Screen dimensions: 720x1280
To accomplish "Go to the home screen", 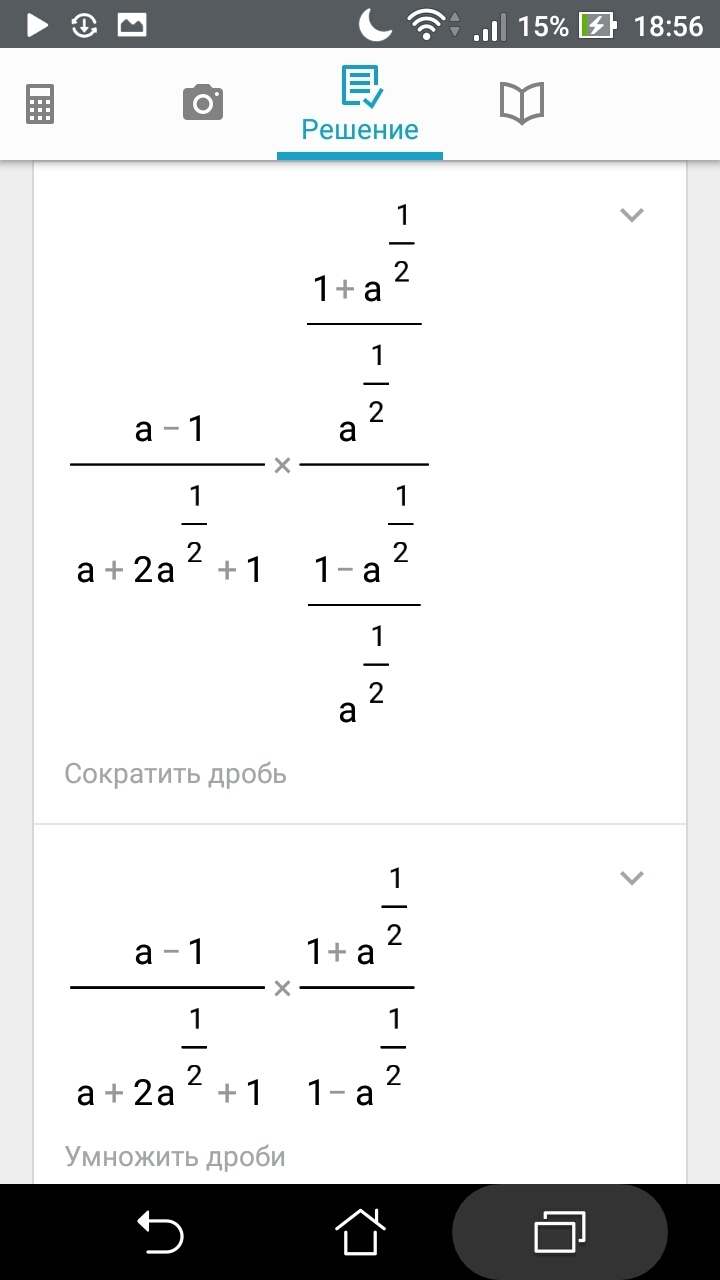I will tap(360, 1231).
